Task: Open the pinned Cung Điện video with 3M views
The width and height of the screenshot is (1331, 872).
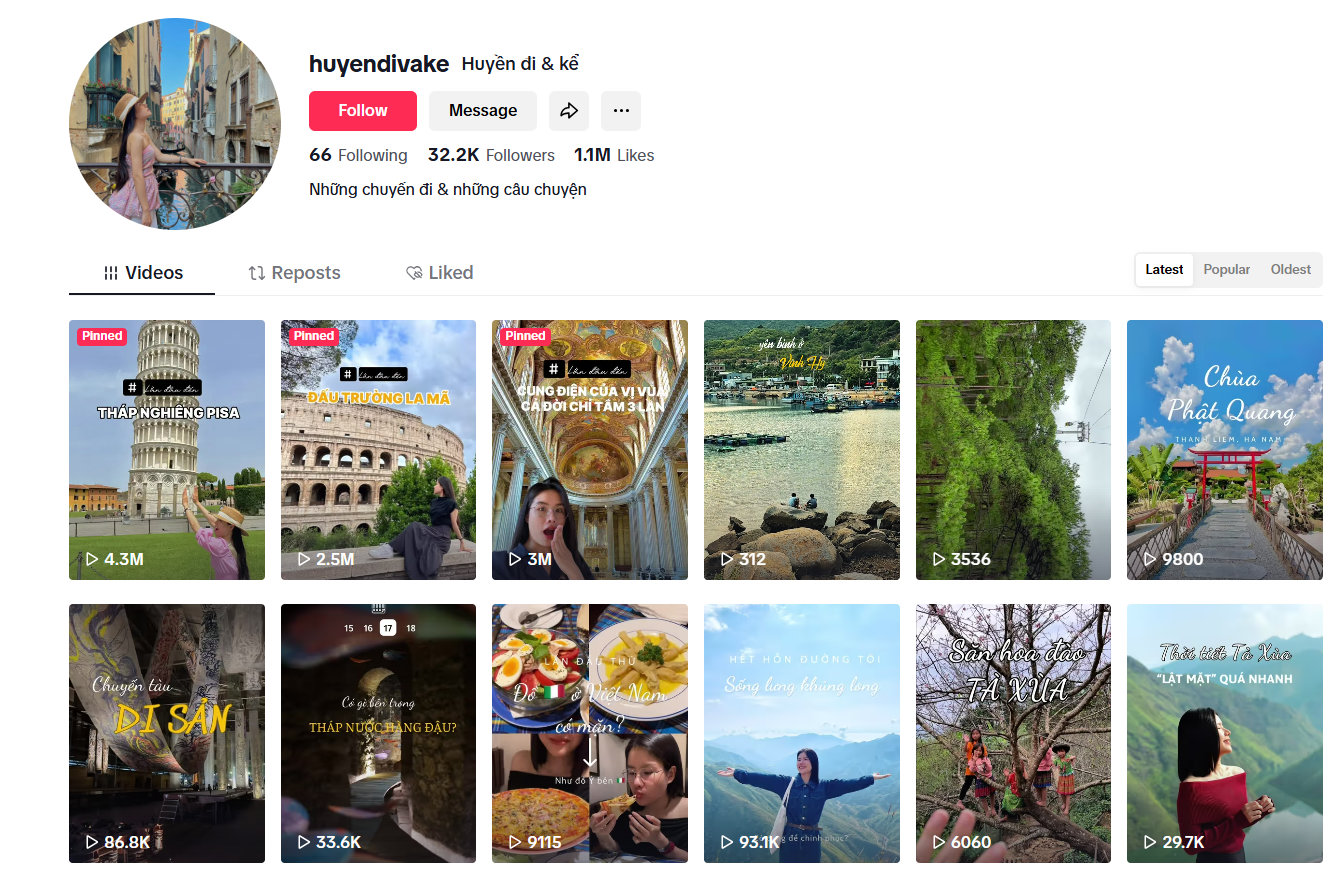Action: click(589, 450)
